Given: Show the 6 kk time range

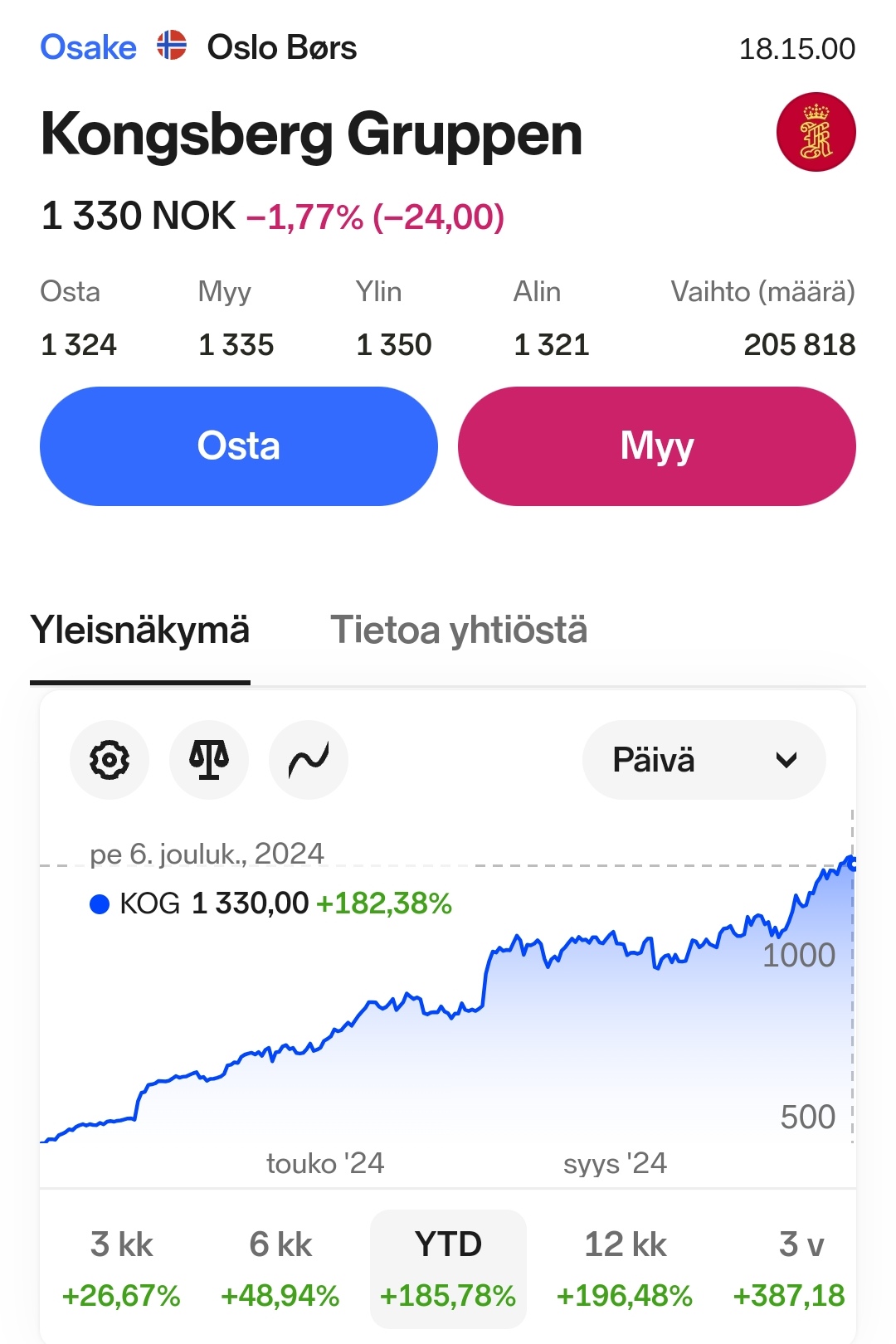Looking at the screenshot, I should (x=280, y=1269).
